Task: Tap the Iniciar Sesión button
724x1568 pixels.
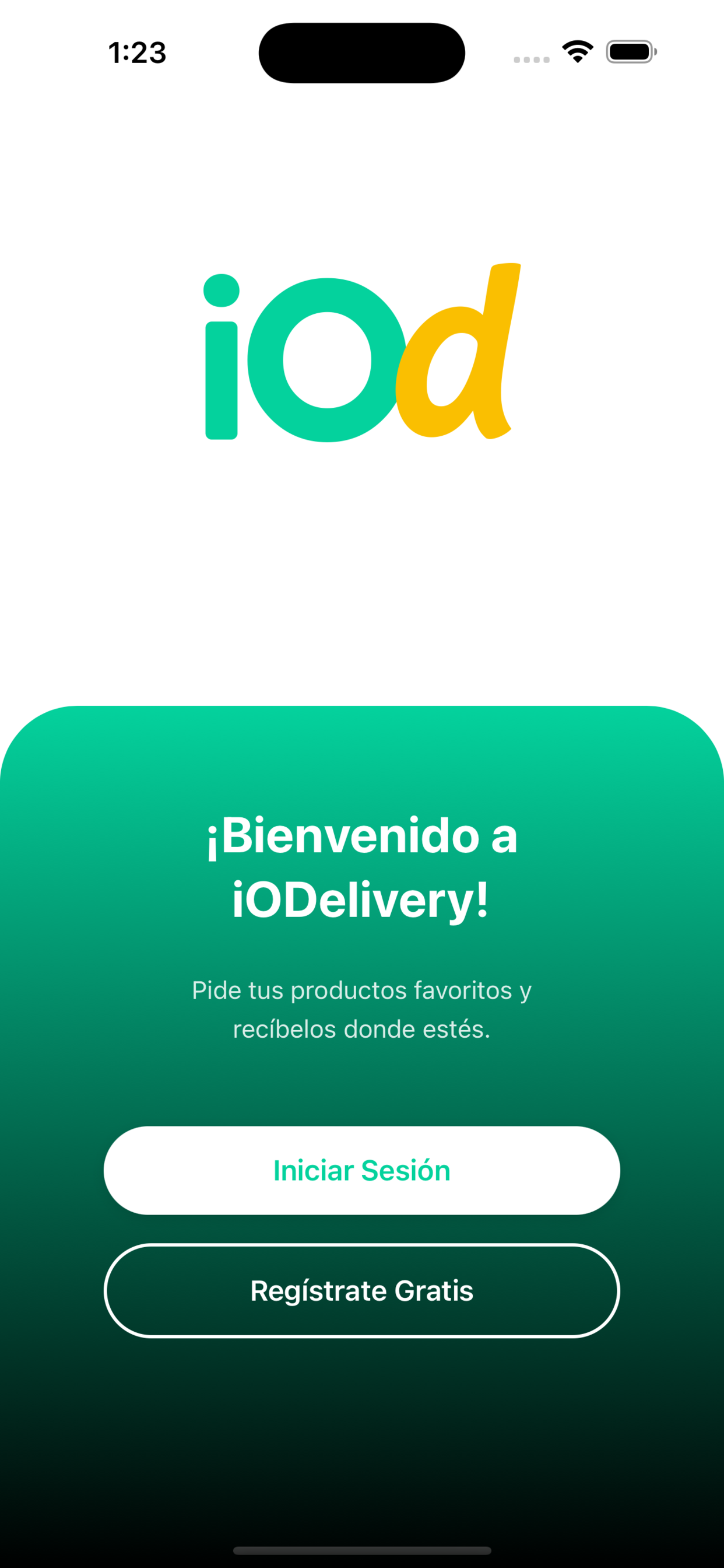Action: (x=362, y=1170)
